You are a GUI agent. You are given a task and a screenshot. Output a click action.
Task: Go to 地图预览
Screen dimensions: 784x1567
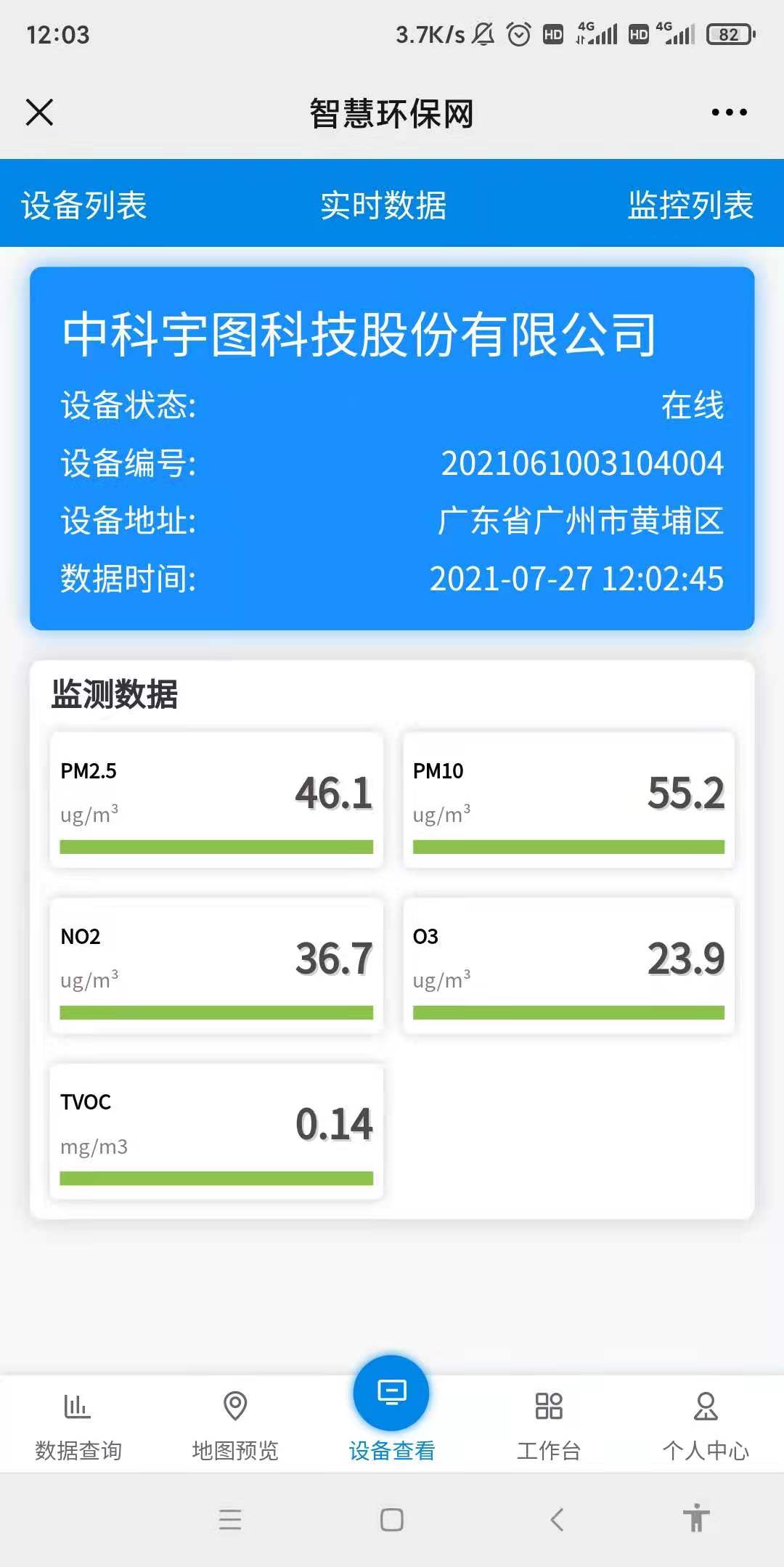(x=235, y=1425)
